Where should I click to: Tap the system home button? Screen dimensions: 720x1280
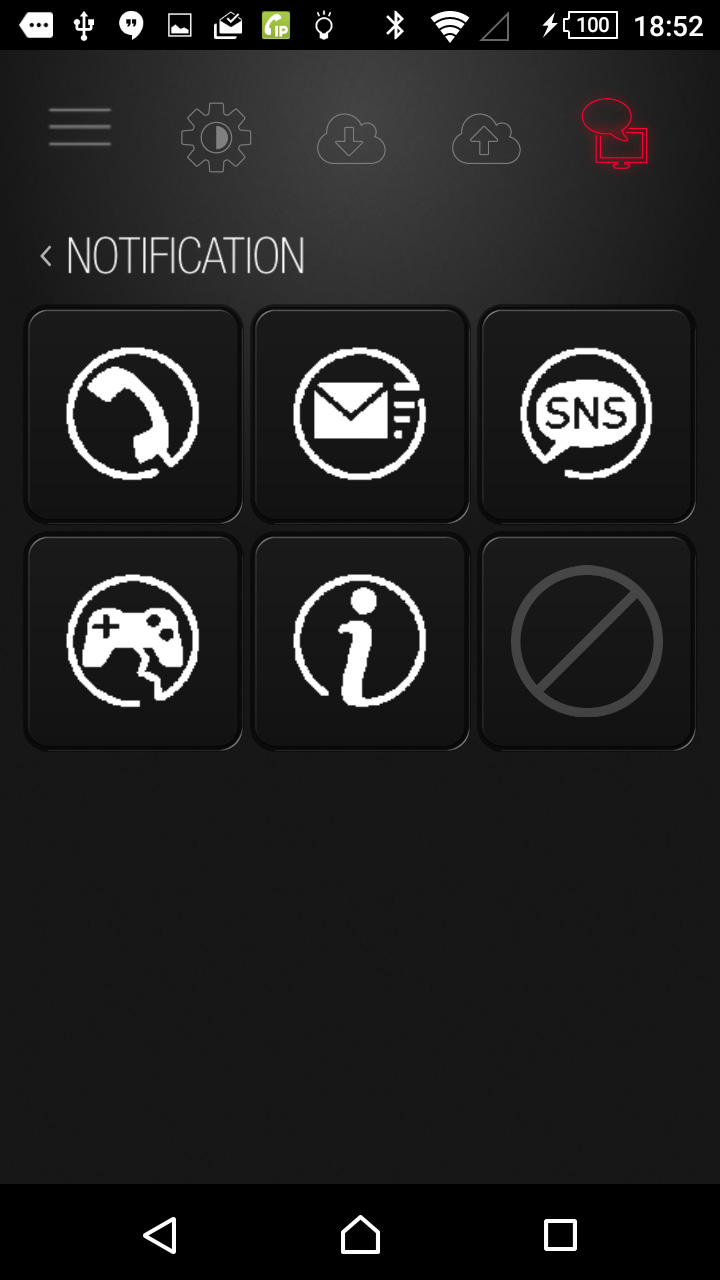point(360,1235)
